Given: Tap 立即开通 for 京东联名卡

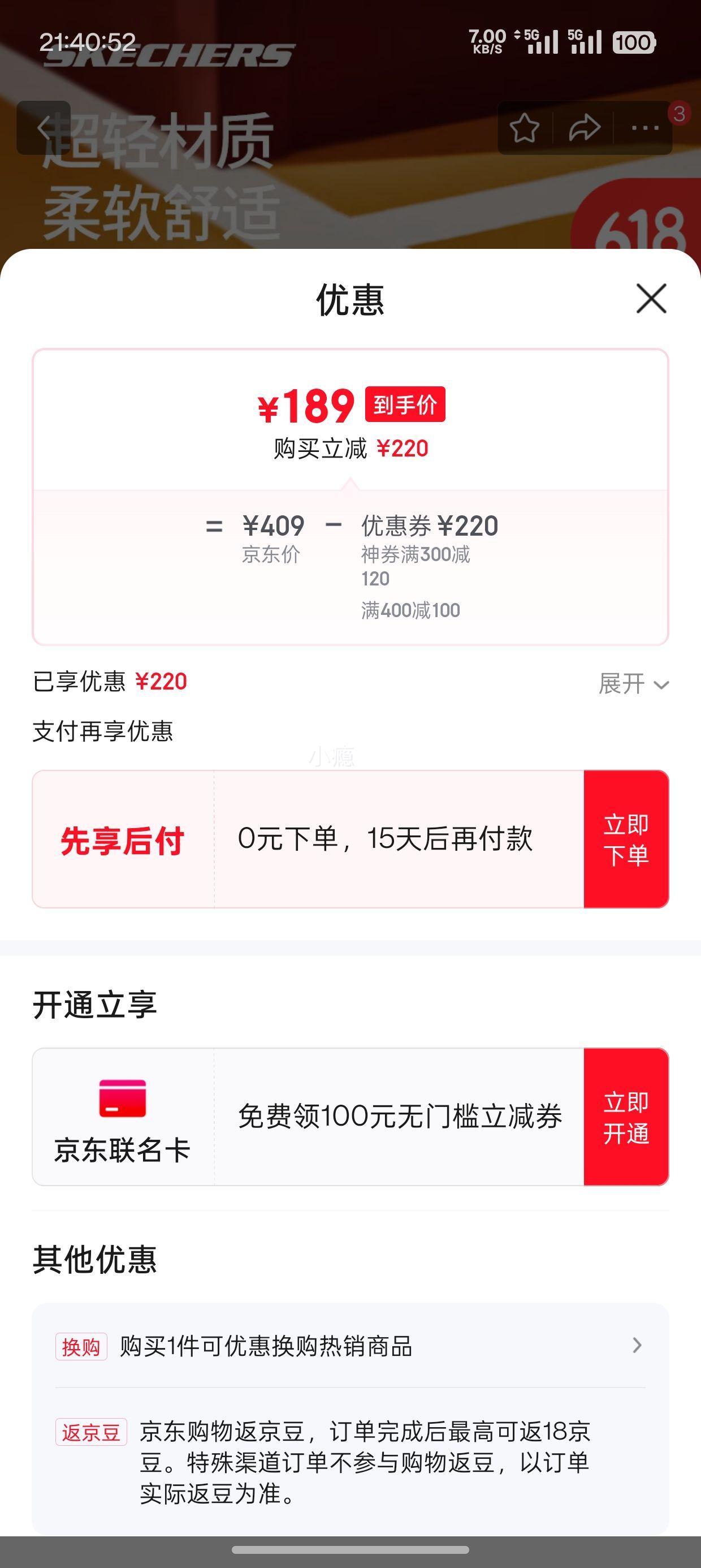Looking at the screenshot, I should (626, 1117).
